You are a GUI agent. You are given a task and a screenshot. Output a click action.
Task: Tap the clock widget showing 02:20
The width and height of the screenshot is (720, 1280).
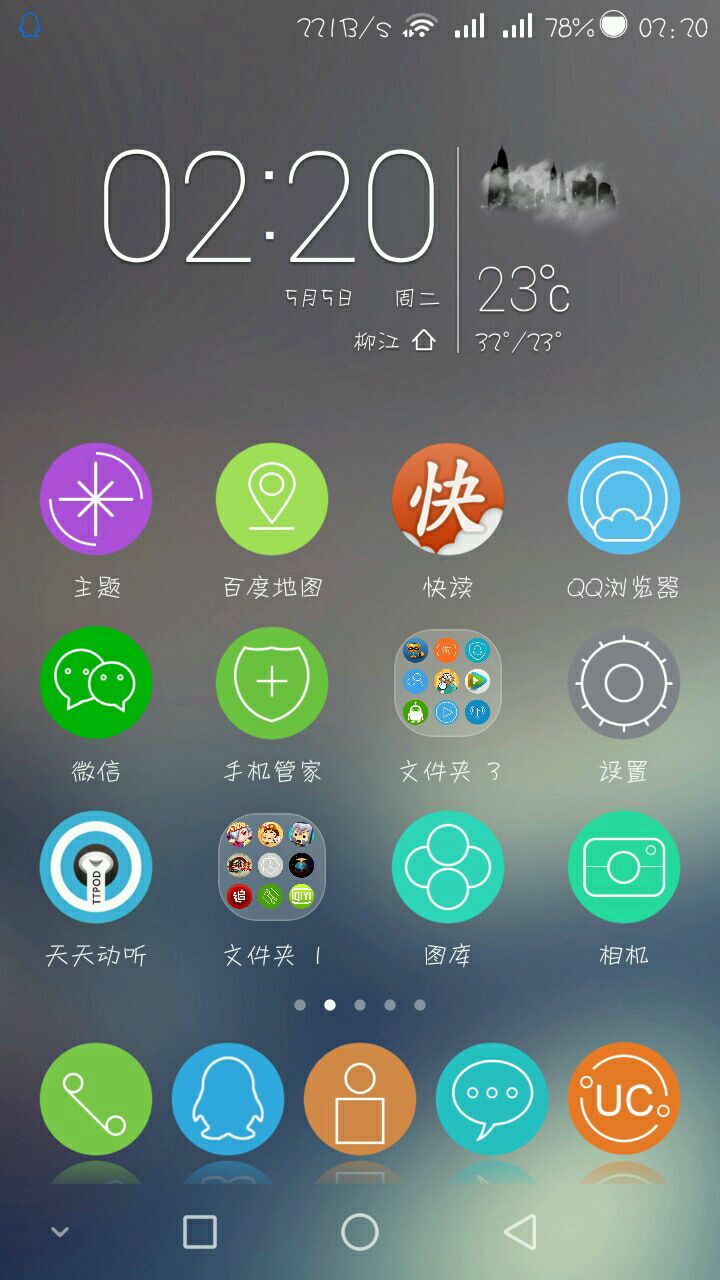coord(270,208)
